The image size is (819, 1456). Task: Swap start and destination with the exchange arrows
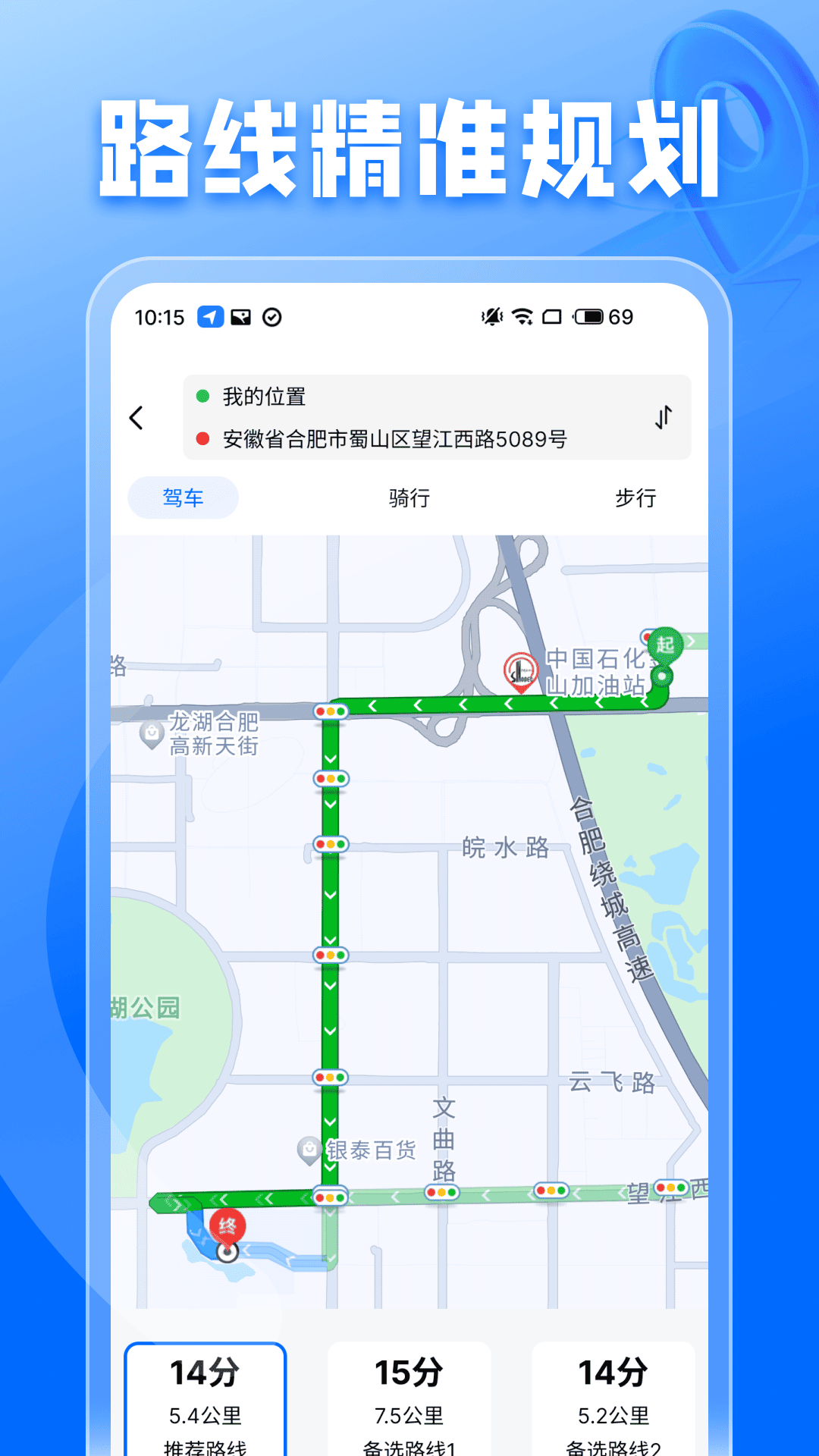pos(663,416)
